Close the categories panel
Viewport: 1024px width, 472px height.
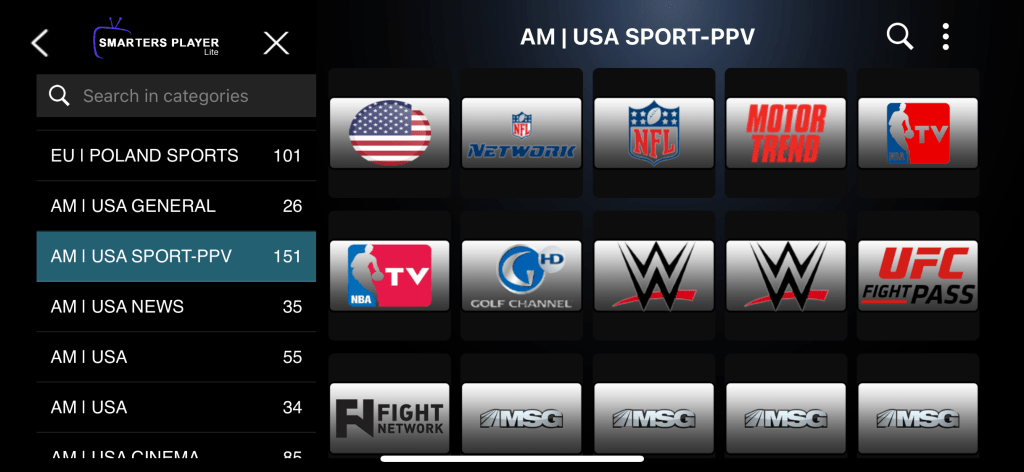click(276, 43)
